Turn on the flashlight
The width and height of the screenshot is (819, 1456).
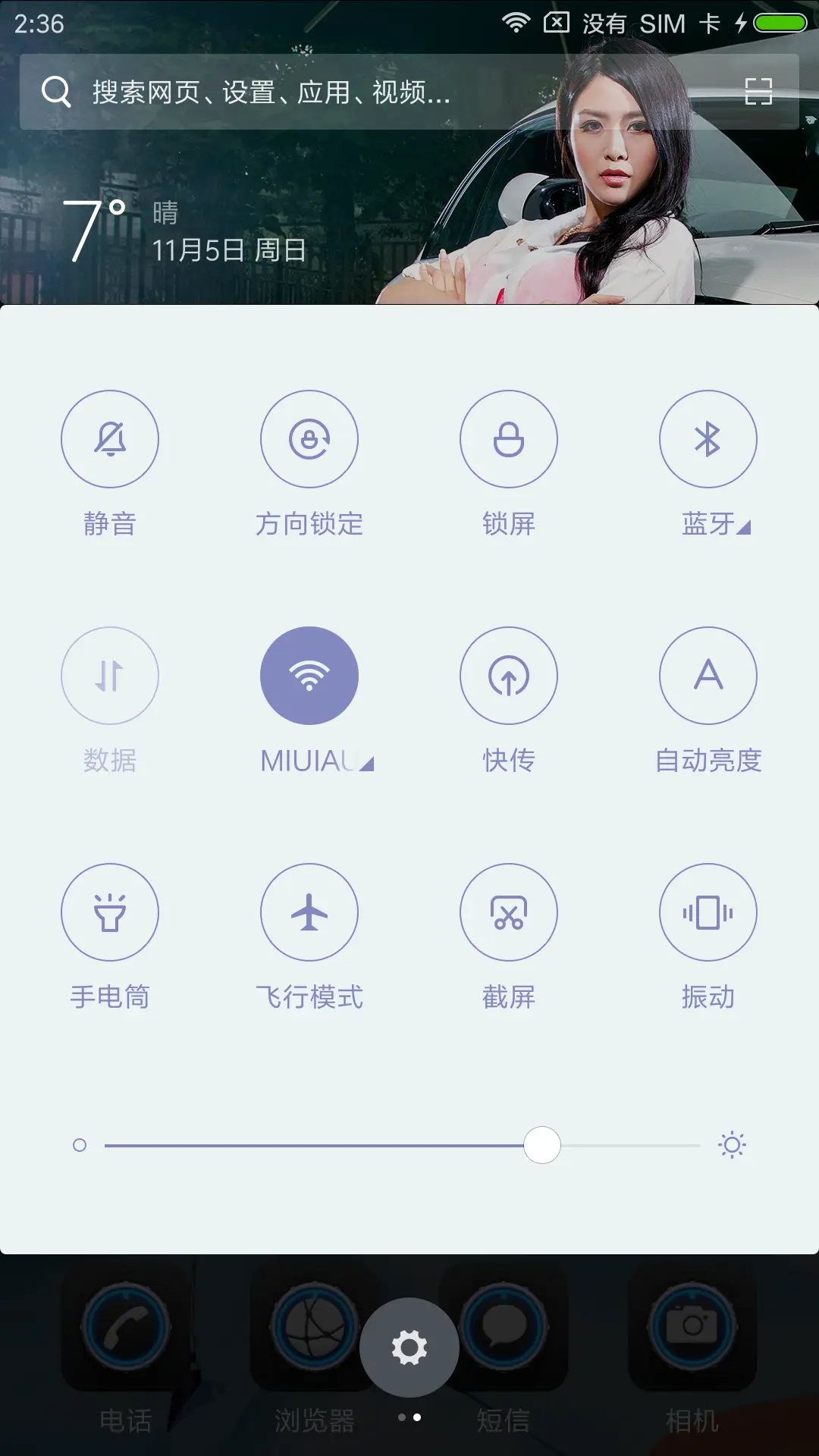pyautogui.click(x=110, y=912)
